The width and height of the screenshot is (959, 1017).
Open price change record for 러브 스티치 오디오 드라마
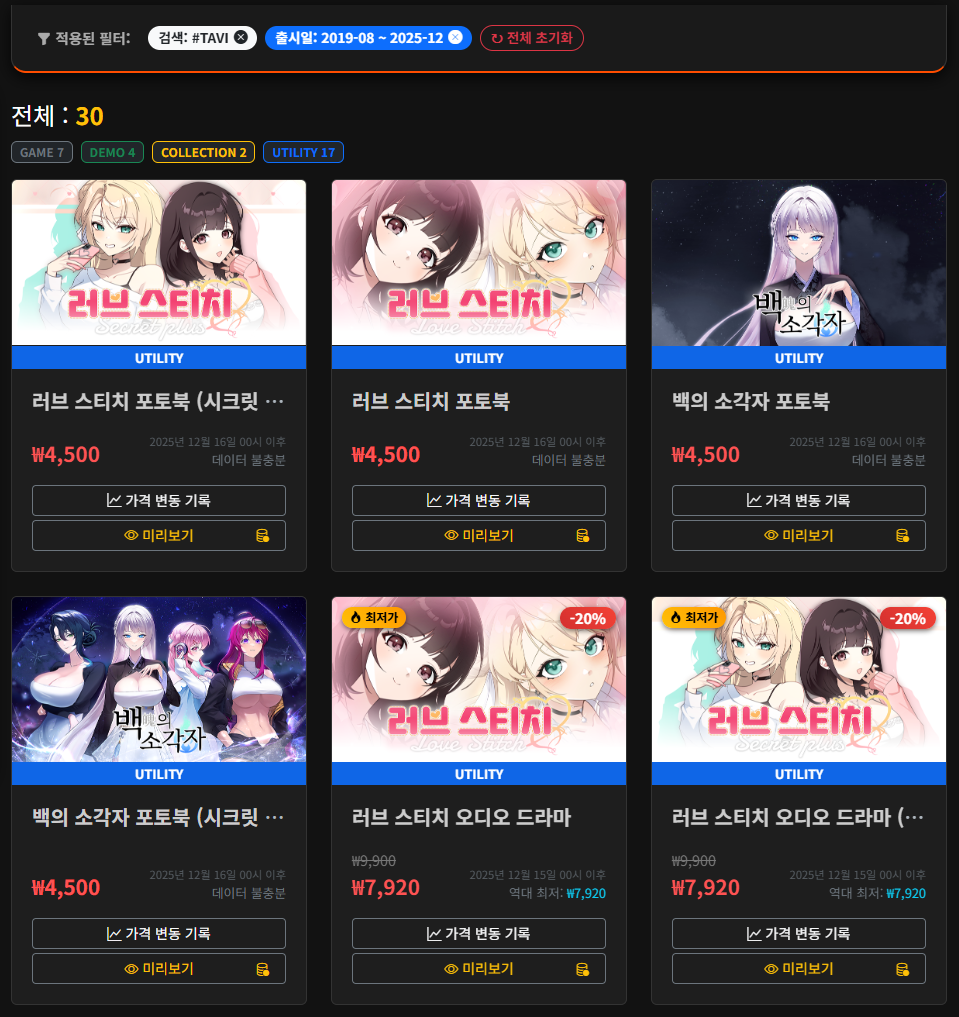coord(478,933)
